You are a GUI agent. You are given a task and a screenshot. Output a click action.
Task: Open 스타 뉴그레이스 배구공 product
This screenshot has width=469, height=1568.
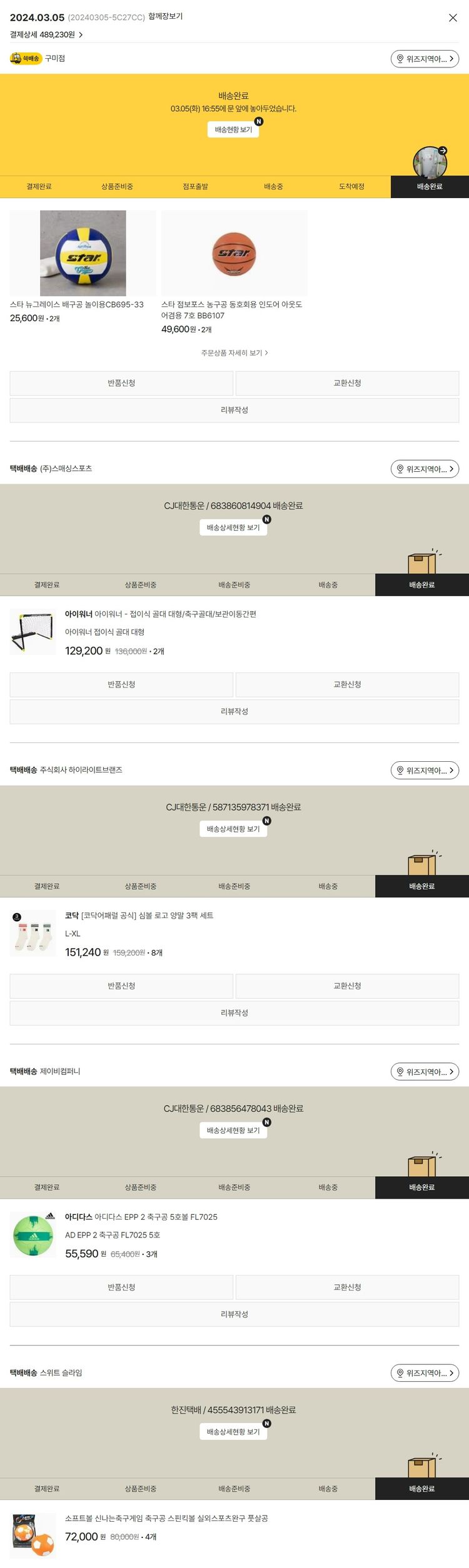(83, 253)
